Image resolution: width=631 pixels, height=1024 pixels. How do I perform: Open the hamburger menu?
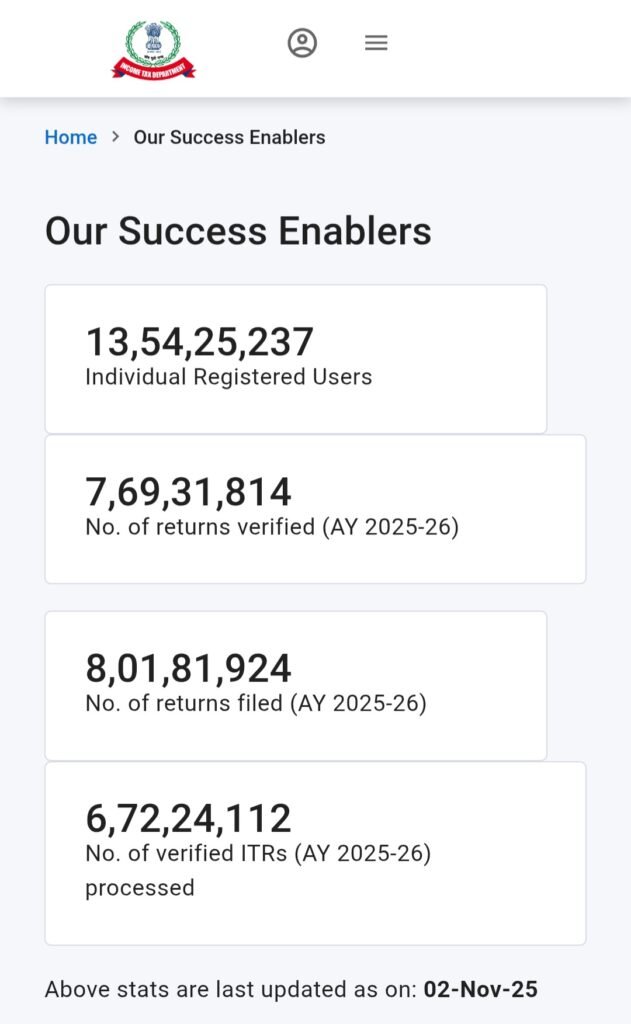[x=376, y=43]
